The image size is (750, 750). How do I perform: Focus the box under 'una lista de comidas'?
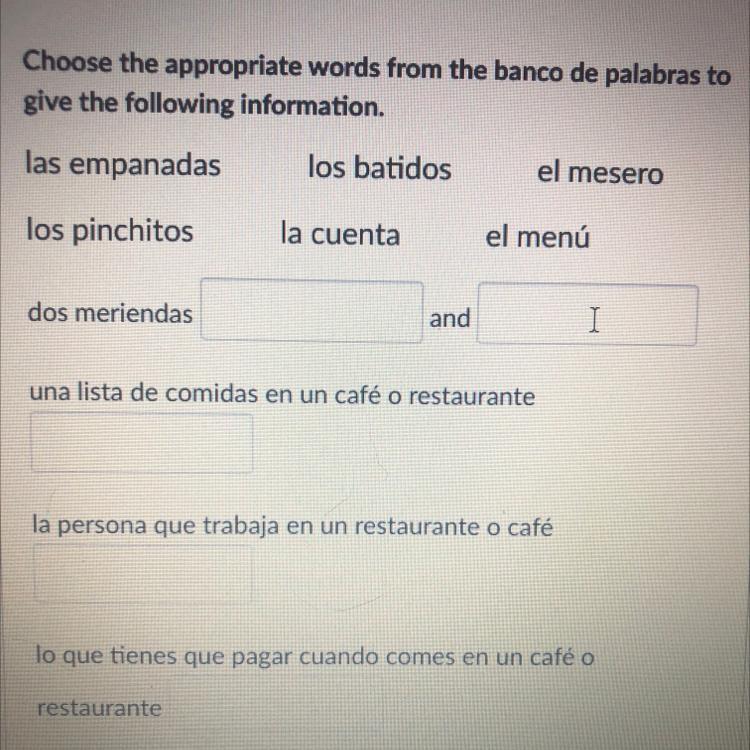click(x=142, y=442)
